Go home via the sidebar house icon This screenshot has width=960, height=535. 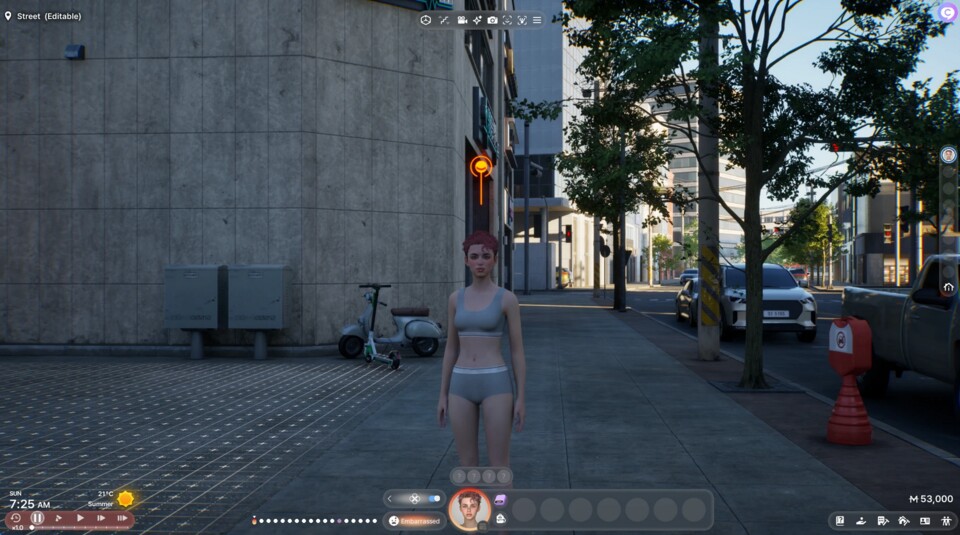(948, 284)
